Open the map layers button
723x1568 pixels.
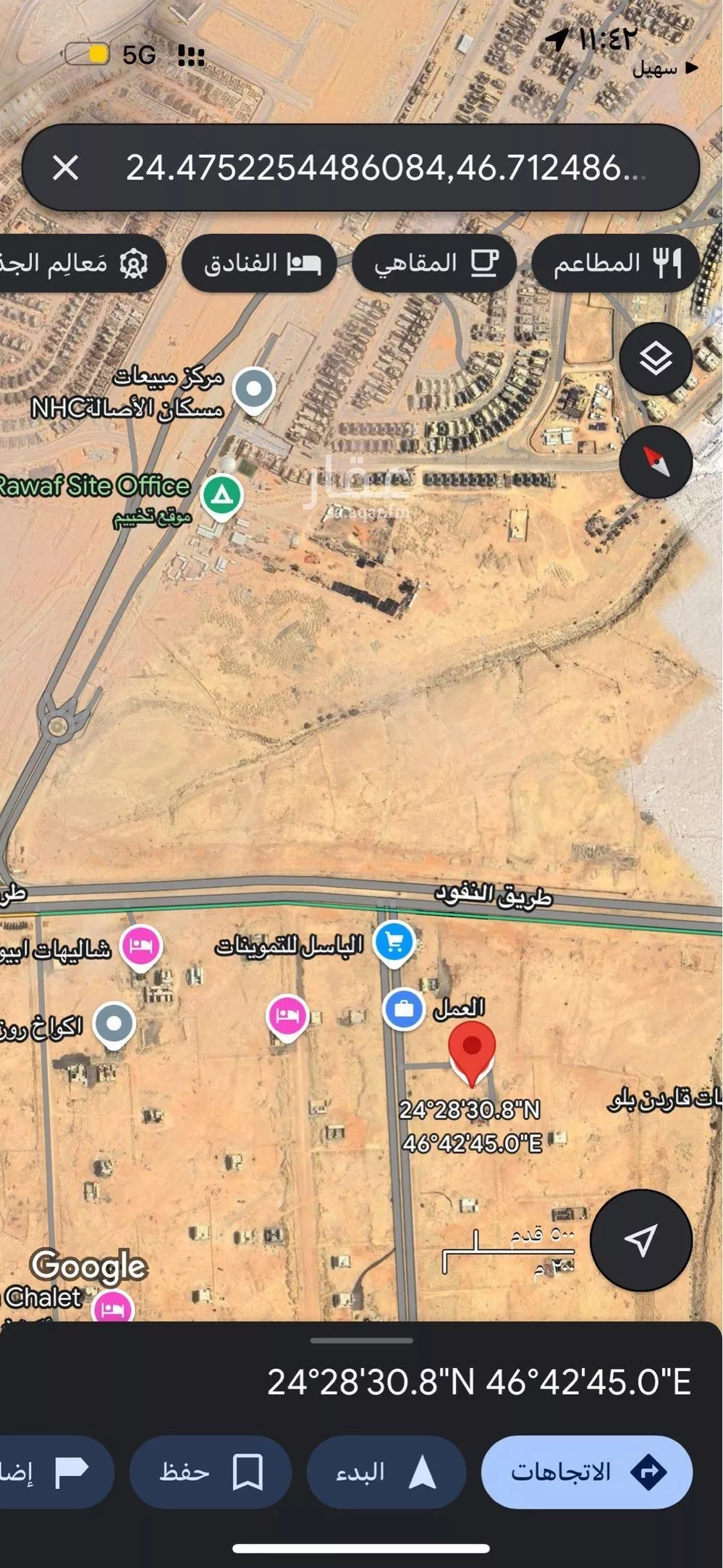(x=656, y=358)
